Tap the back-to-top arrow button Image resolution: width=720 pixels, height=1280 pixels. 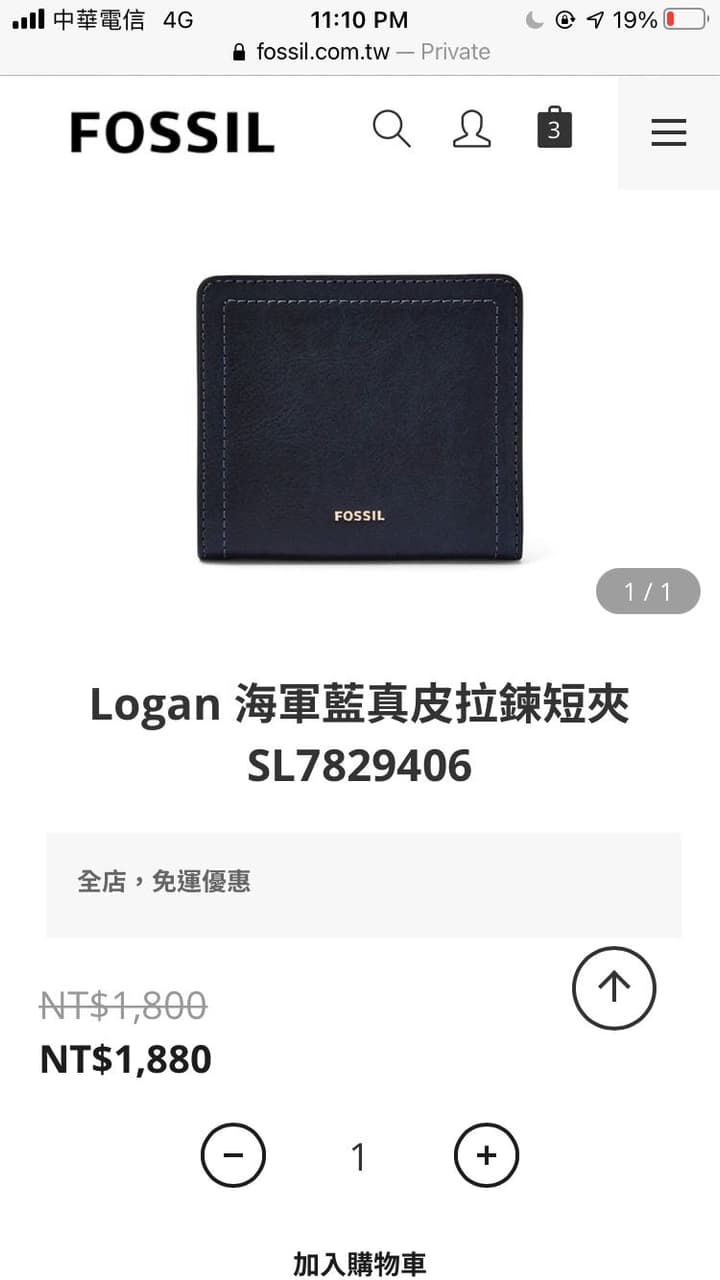tap(614, 988)
